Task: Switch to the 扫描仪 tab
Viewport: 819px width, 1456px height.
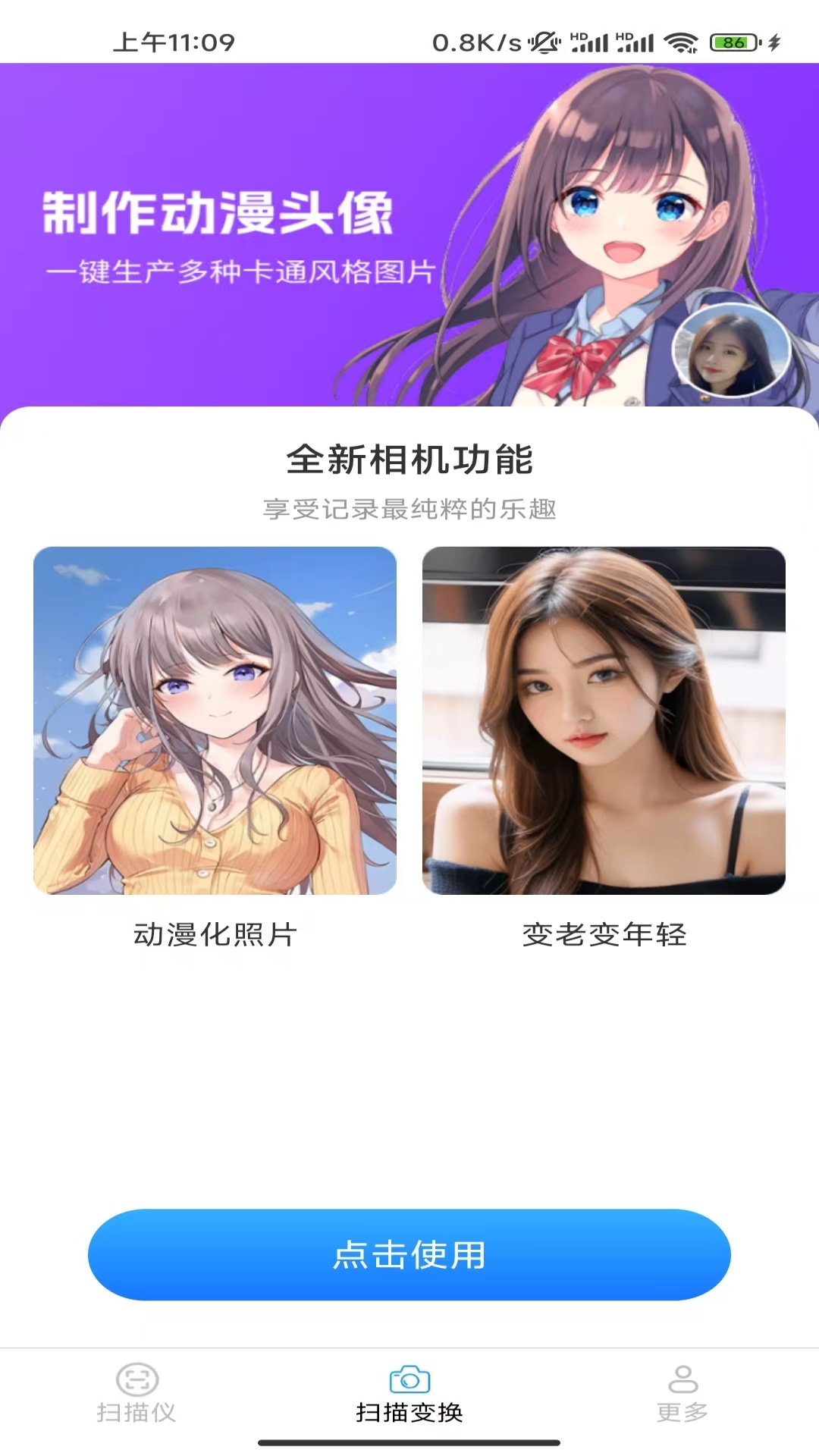Action: click(x=136, y=1394)
